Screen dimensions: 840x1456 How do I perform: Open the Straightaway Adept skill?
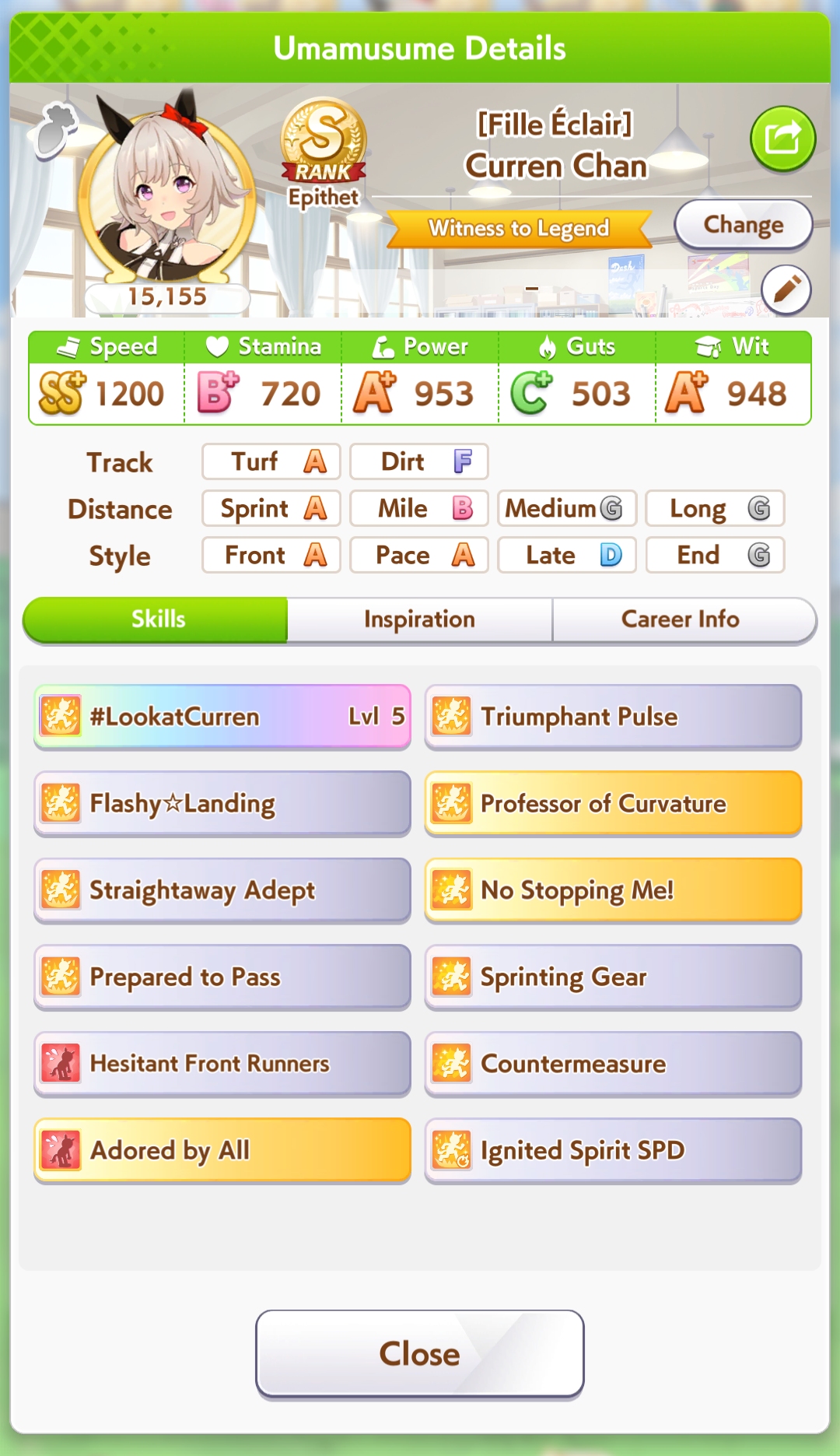[x=222, y=890]
